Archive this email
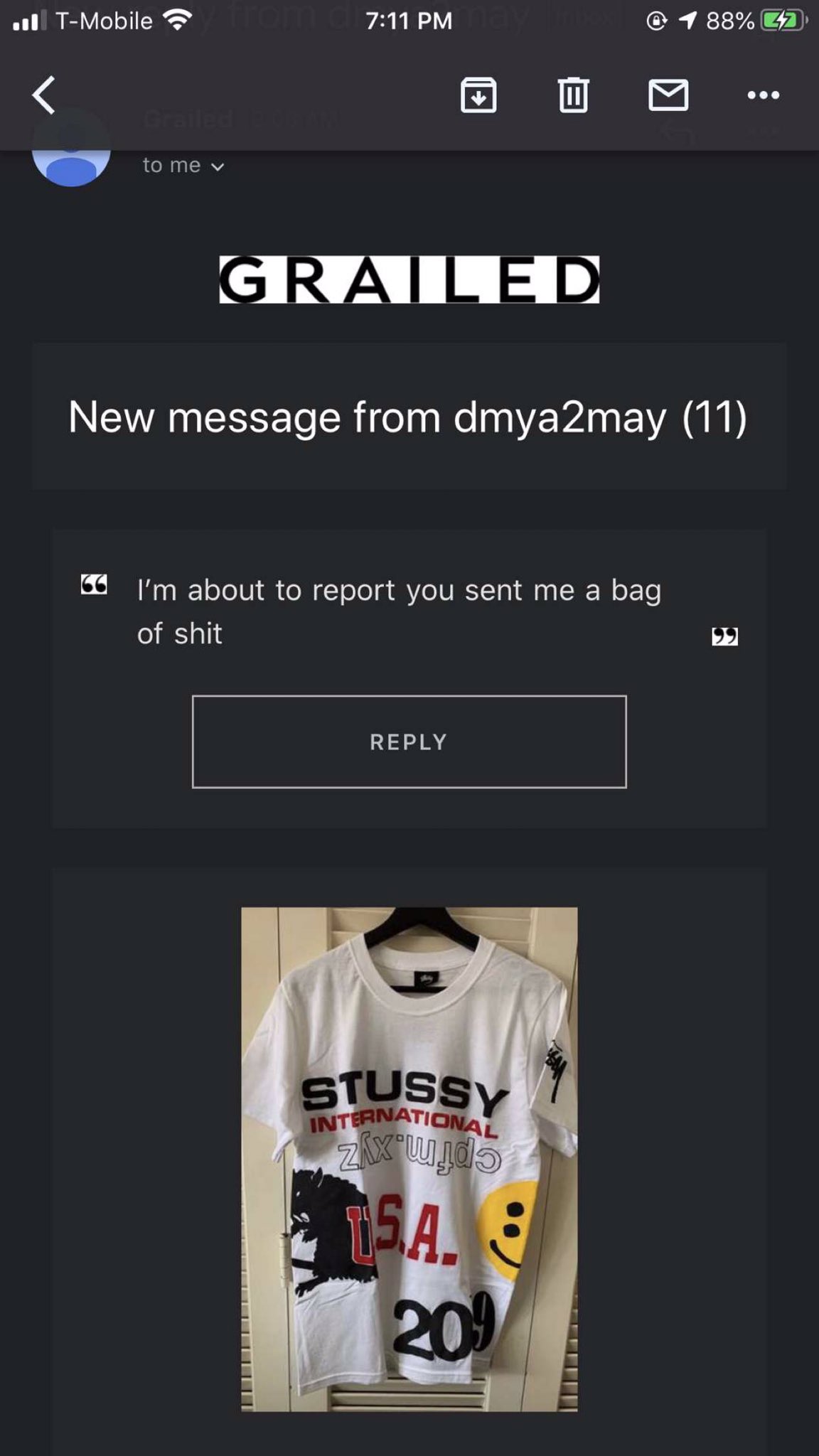The width and height of the screenshot is (819, 1456). [478, 95]
